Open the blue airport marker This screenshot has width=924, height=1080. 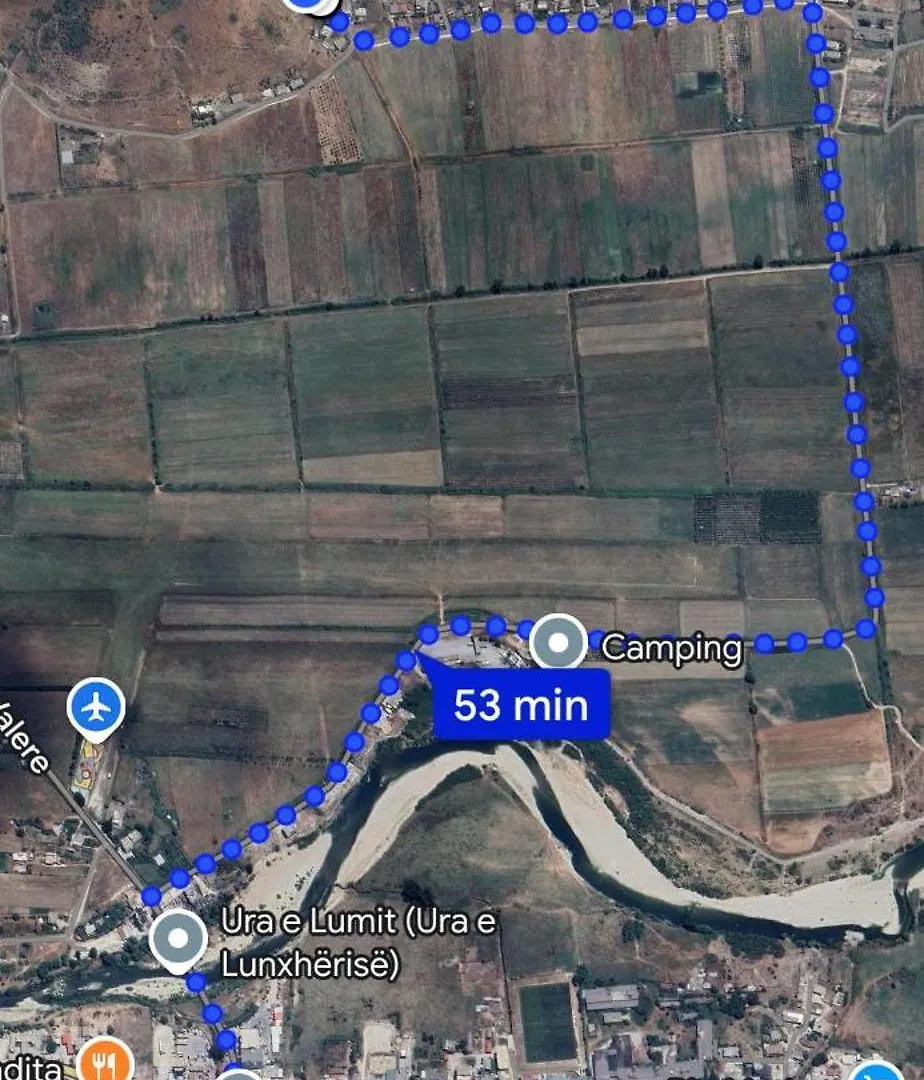click(96, 708)
